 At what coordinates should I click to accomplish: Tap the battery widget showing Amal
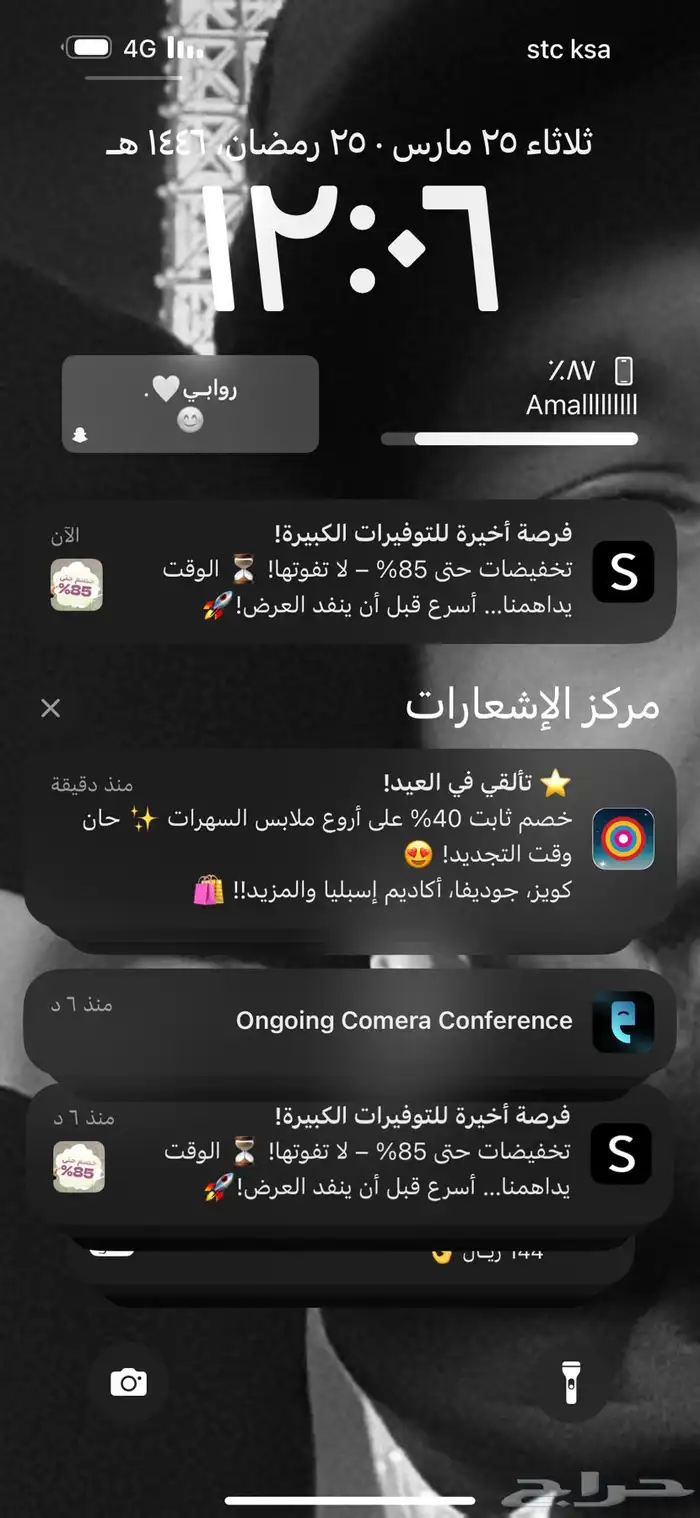[x=509, y=404]
